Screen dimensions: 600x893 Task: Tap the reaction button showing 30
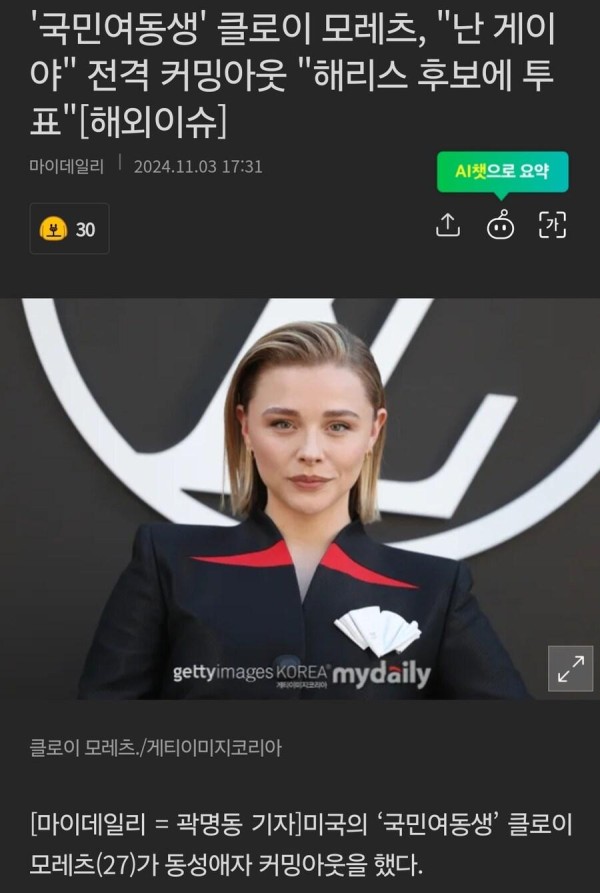(x=69, y=229)
